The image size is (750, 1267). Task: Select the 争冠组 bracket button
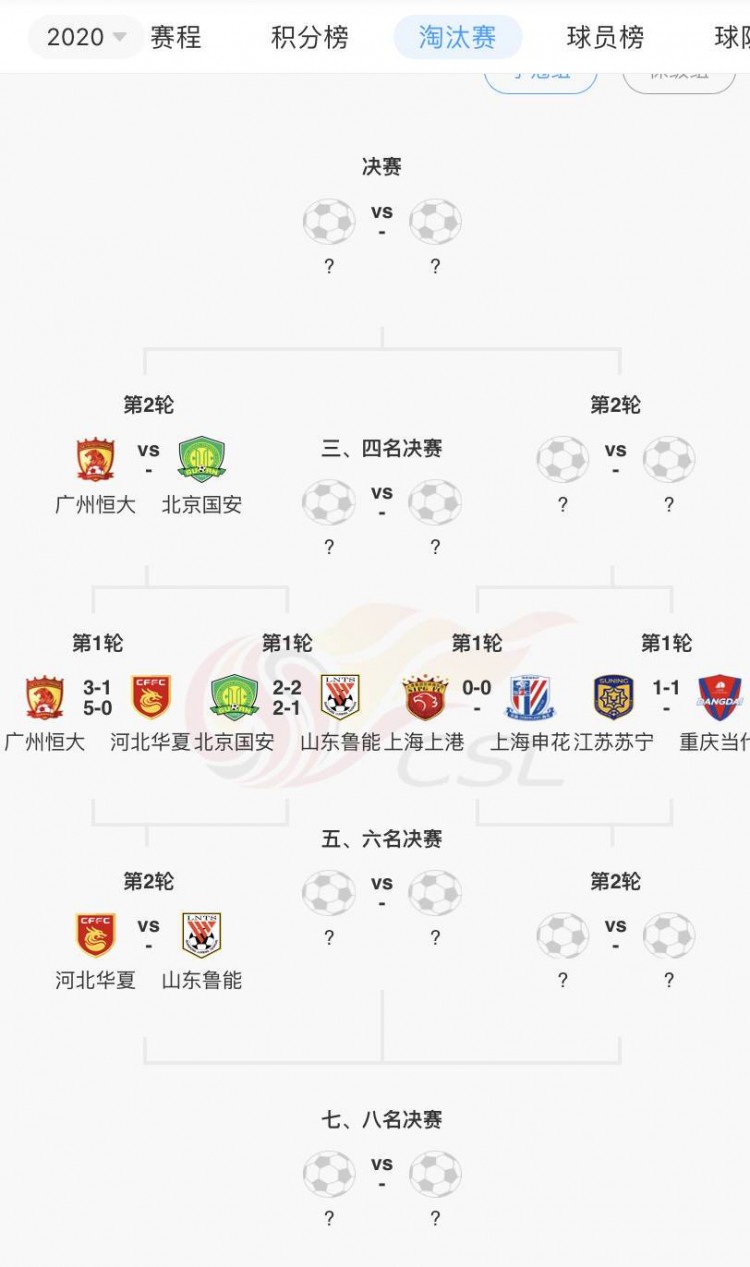coord(541,77)
